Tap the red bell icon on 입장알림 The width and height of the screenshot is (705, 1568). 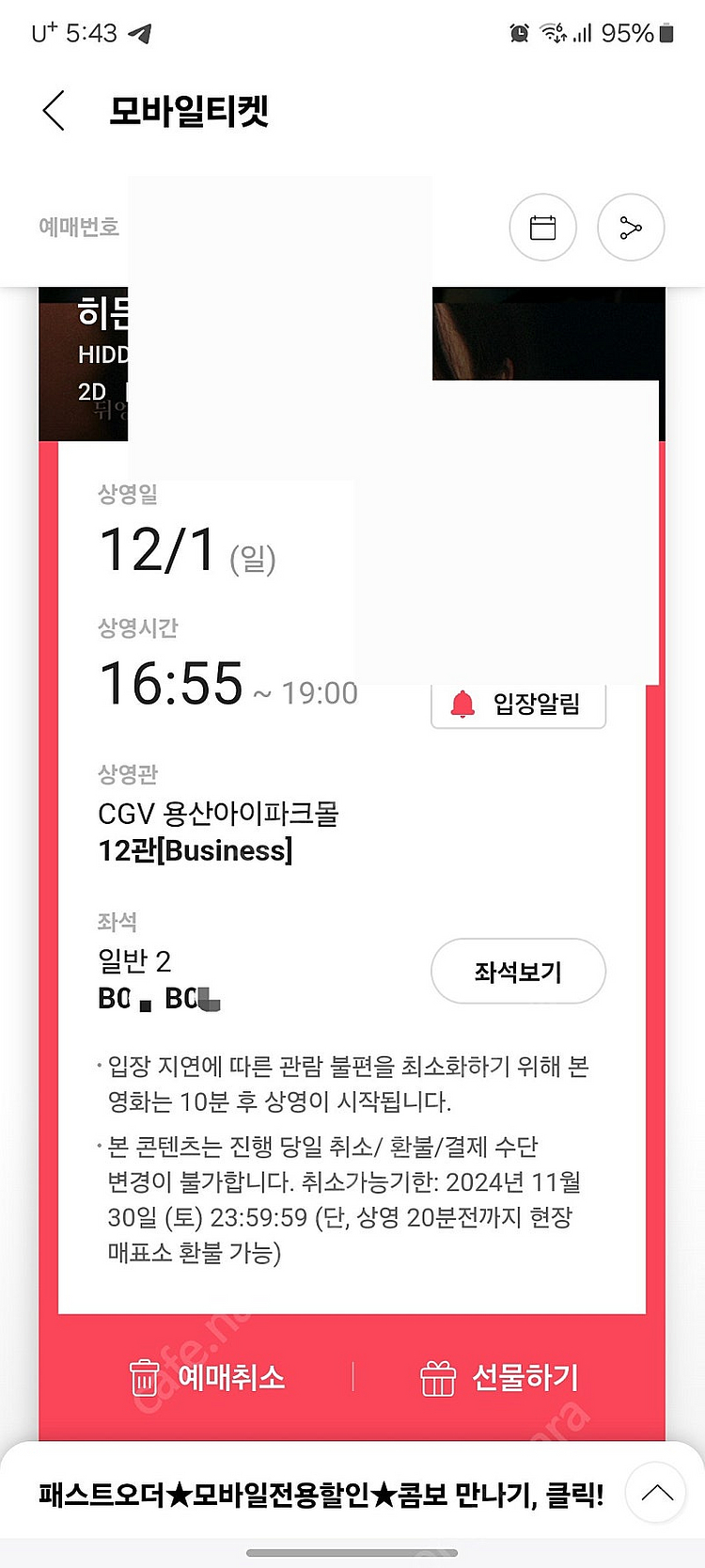tap(460, 701)
